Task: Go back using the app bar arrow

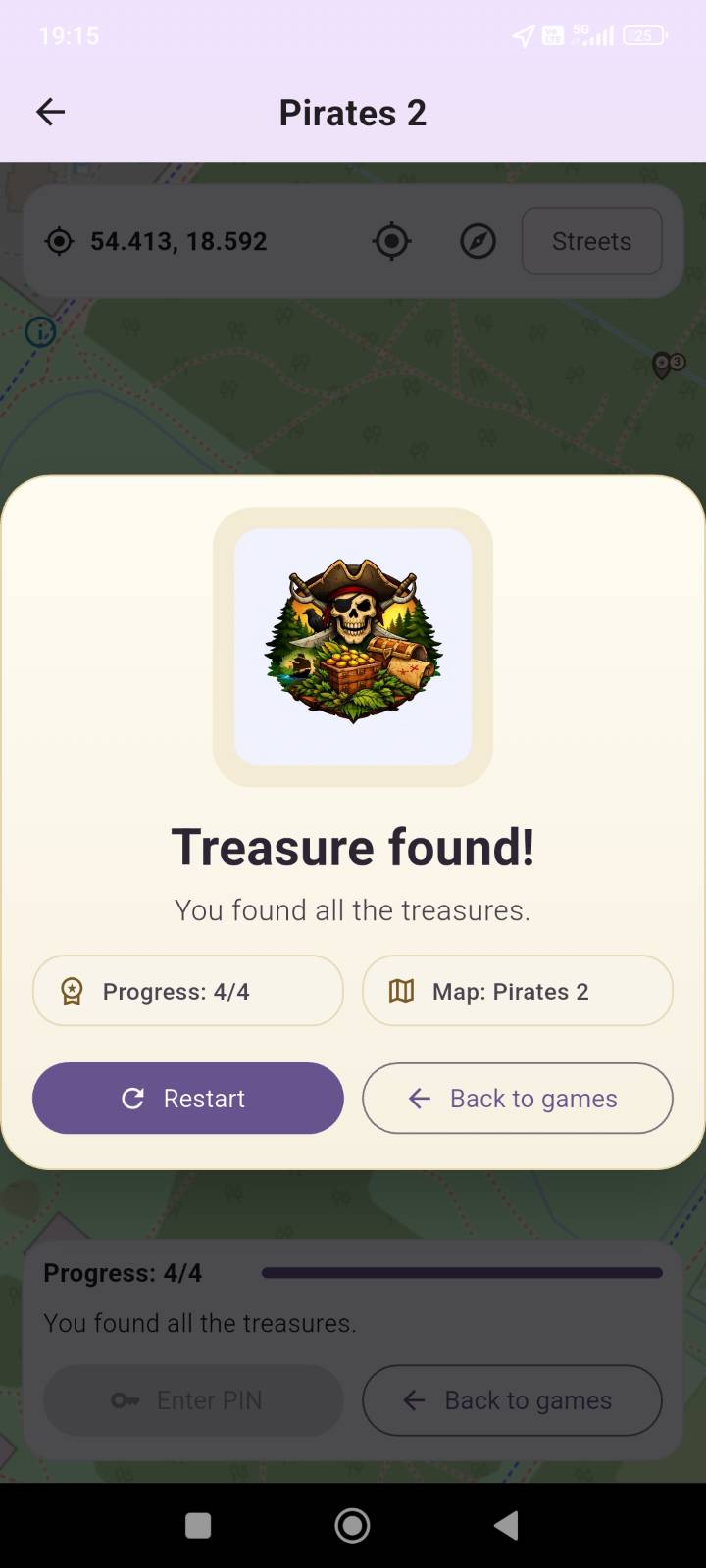Action: (x=51, y=112)
